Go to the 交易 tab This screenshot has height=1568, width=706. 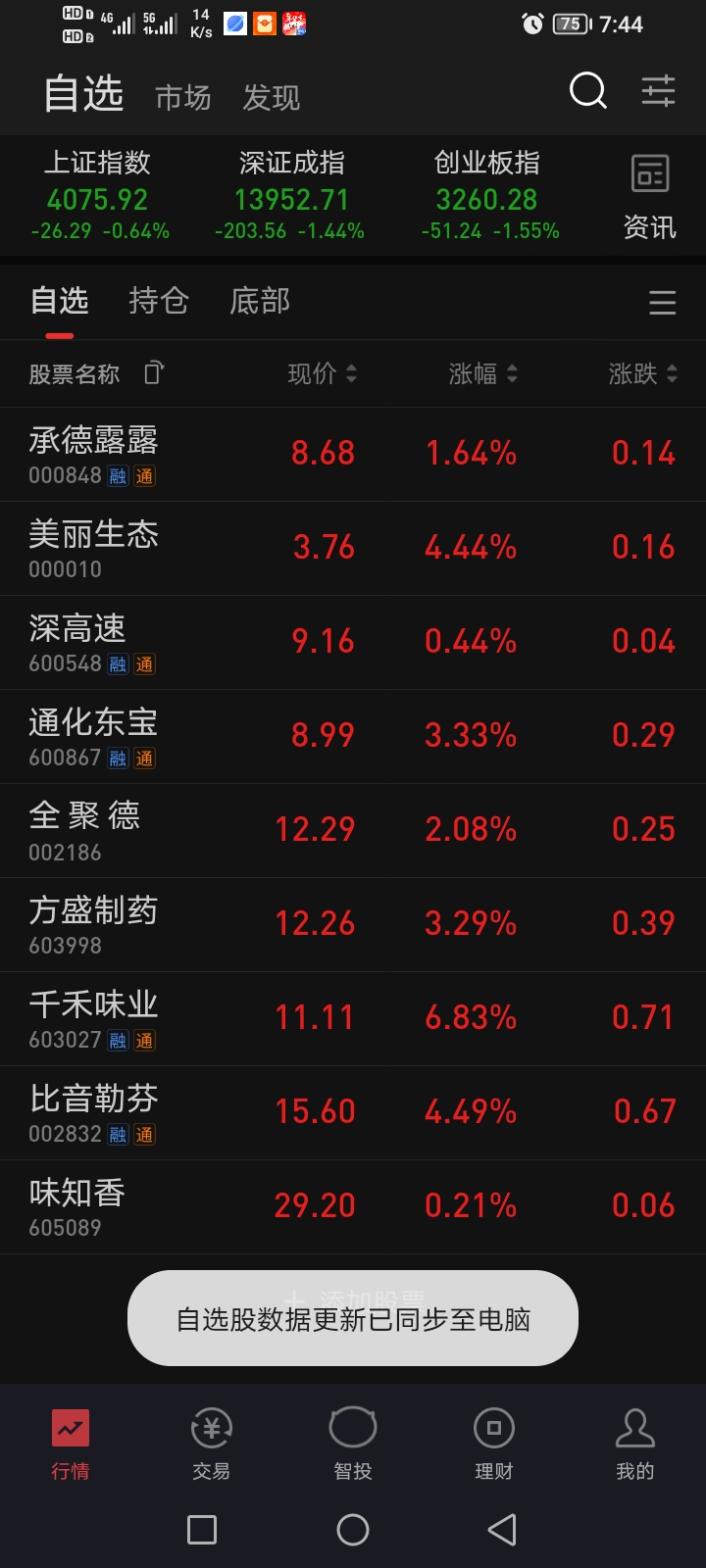pos(212,1444)
